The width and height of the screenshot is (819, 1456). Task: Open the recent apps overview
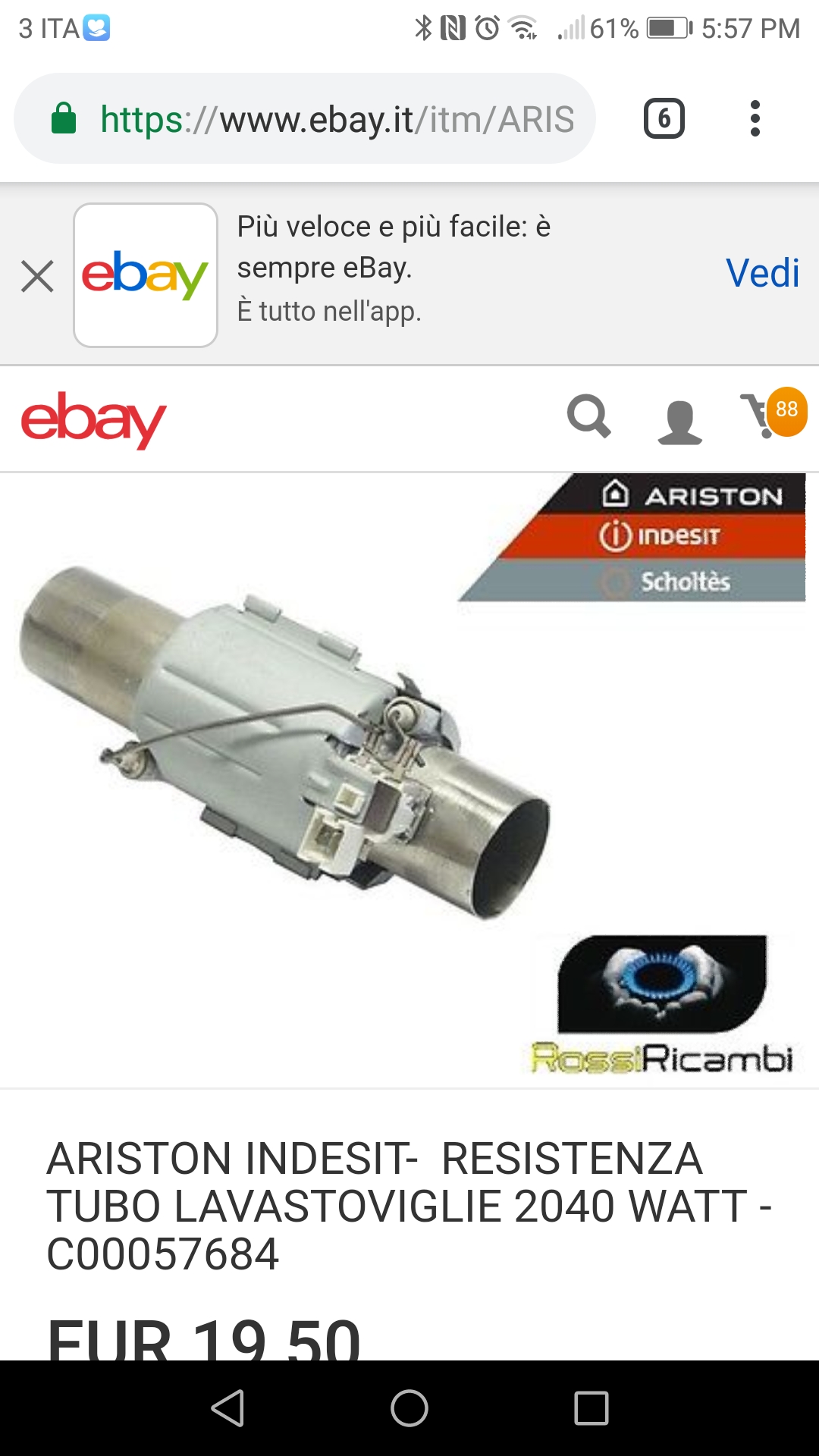point(591,1408)
